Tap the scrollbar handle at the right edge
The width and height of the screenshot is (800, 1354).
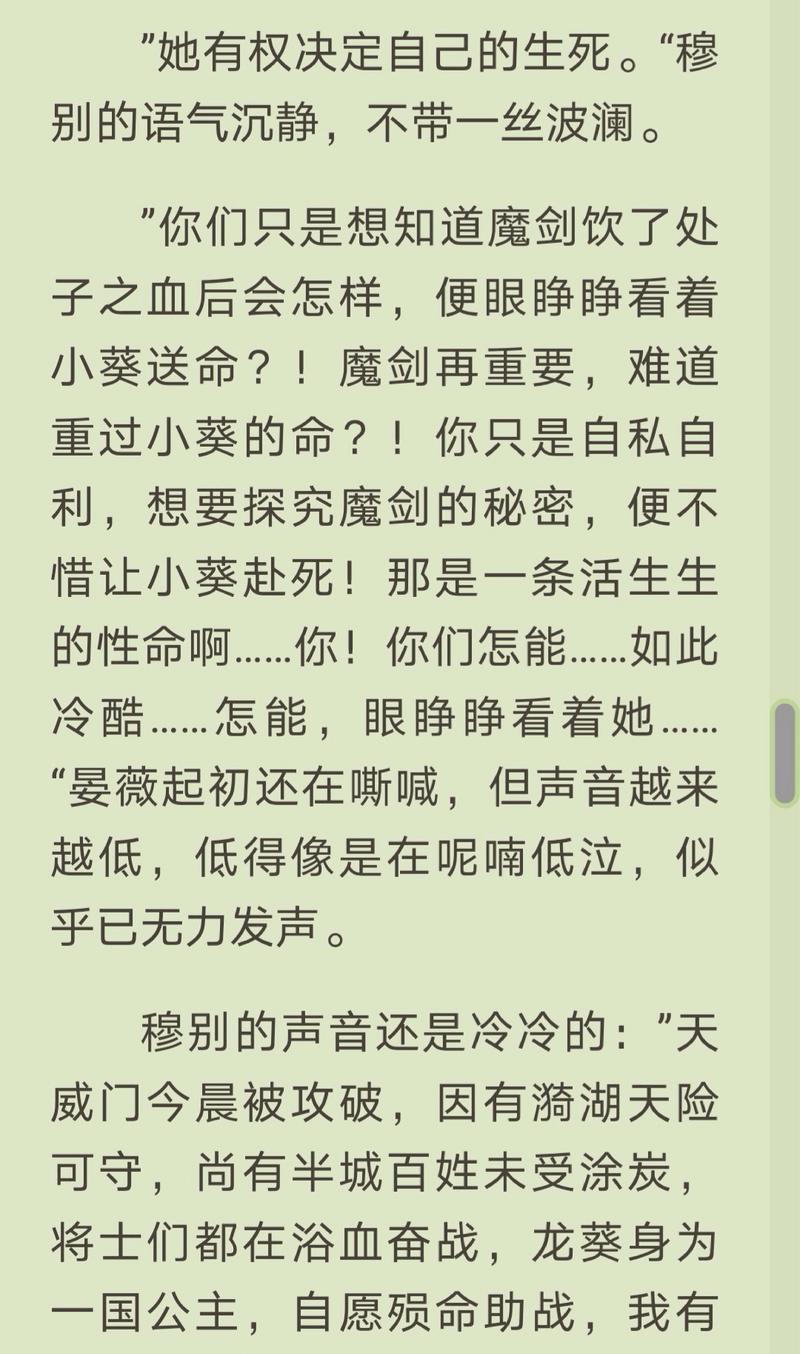point(786,752)
